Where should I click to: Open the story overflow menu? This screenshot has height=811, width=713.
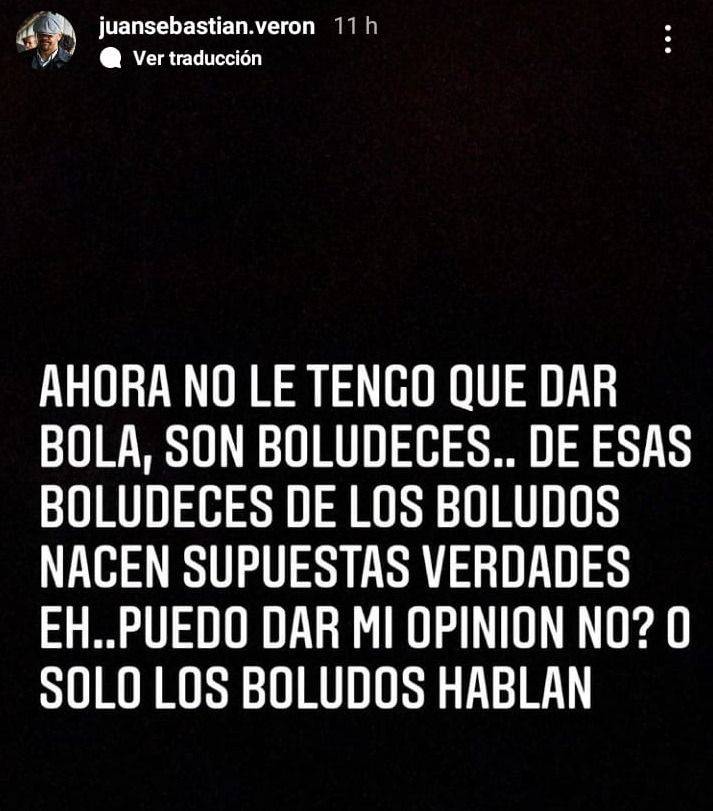[x=667, y=40]
